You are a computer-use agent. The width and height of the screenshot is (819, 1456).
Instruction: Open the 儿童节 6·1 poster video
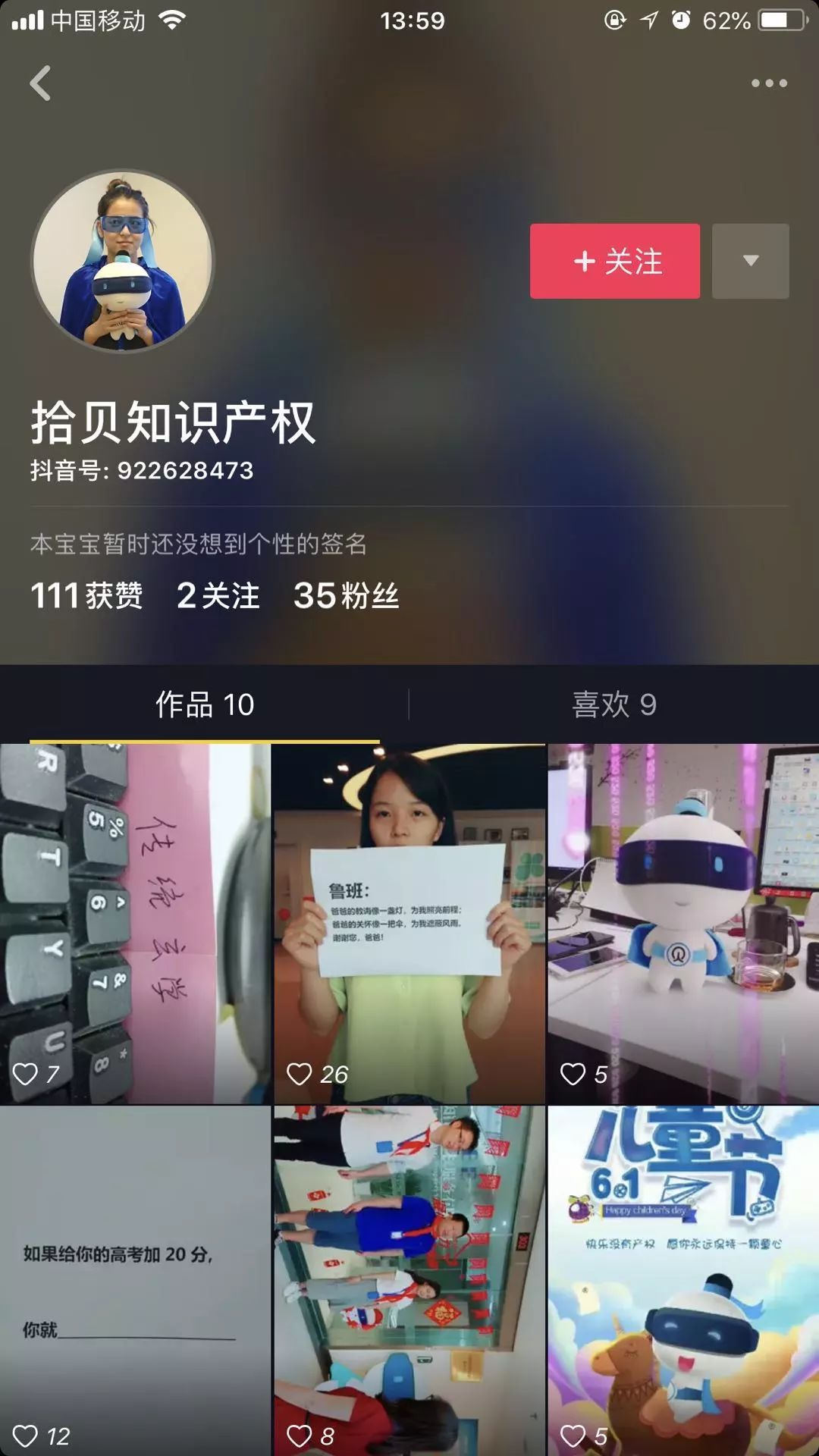683,1282
